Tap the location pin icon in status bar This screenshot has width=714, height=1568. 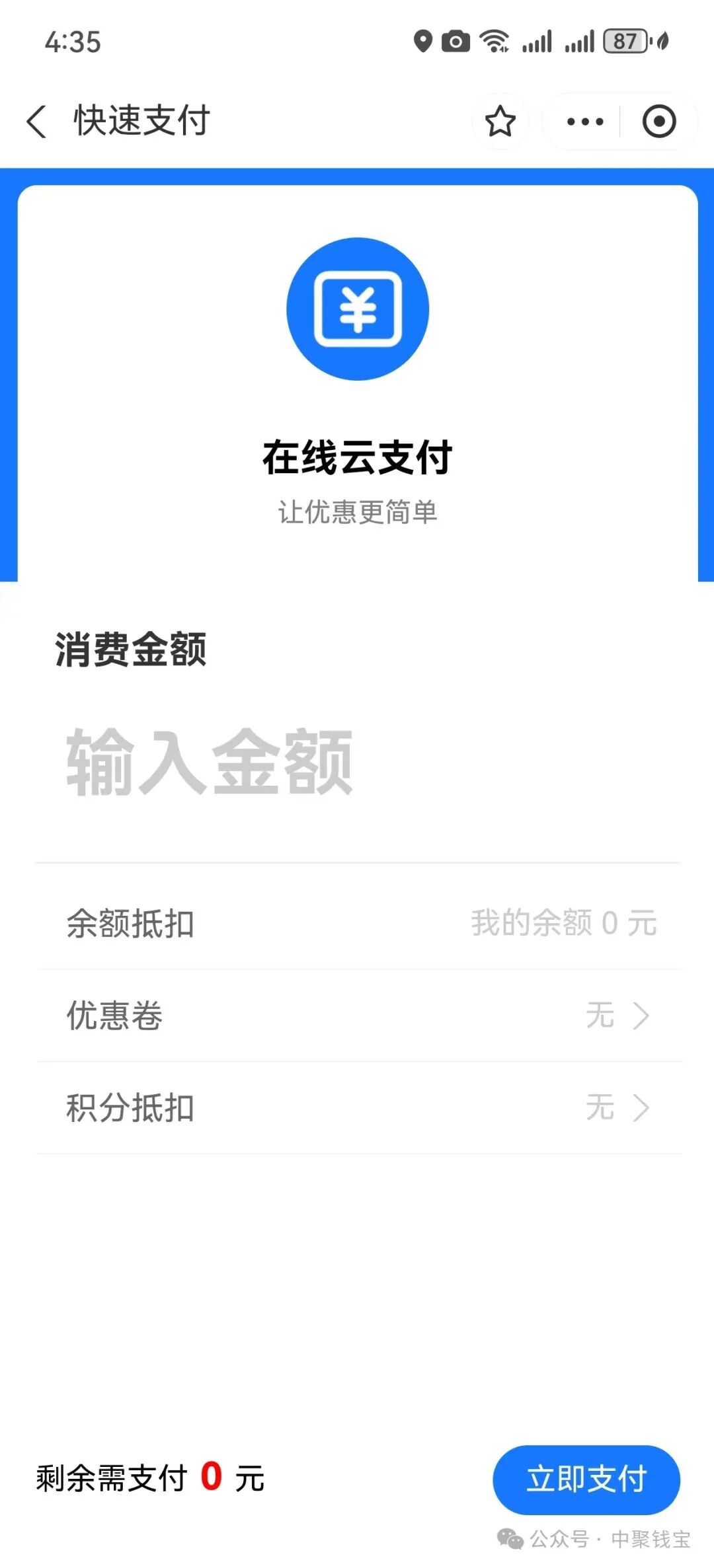pos(422,41)
